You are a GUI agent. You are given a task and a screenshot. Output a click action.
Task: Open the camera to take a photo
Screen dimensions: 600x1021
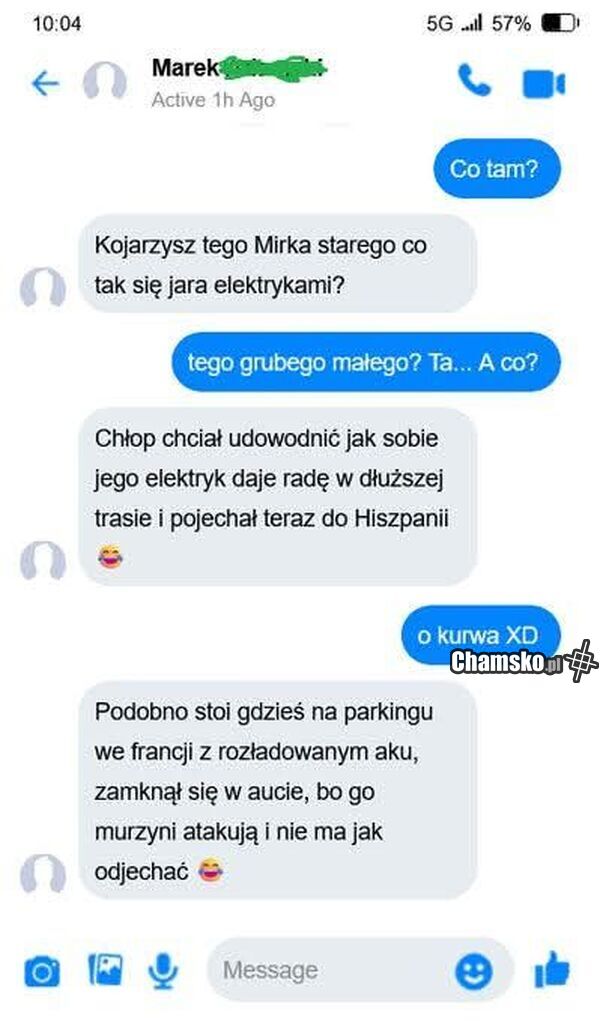coord(42,970)
